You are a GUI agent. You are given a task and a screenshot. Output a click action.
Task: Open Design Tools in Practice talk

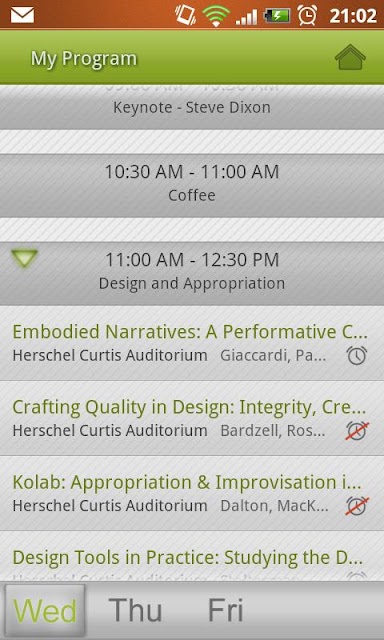[192, 556]
